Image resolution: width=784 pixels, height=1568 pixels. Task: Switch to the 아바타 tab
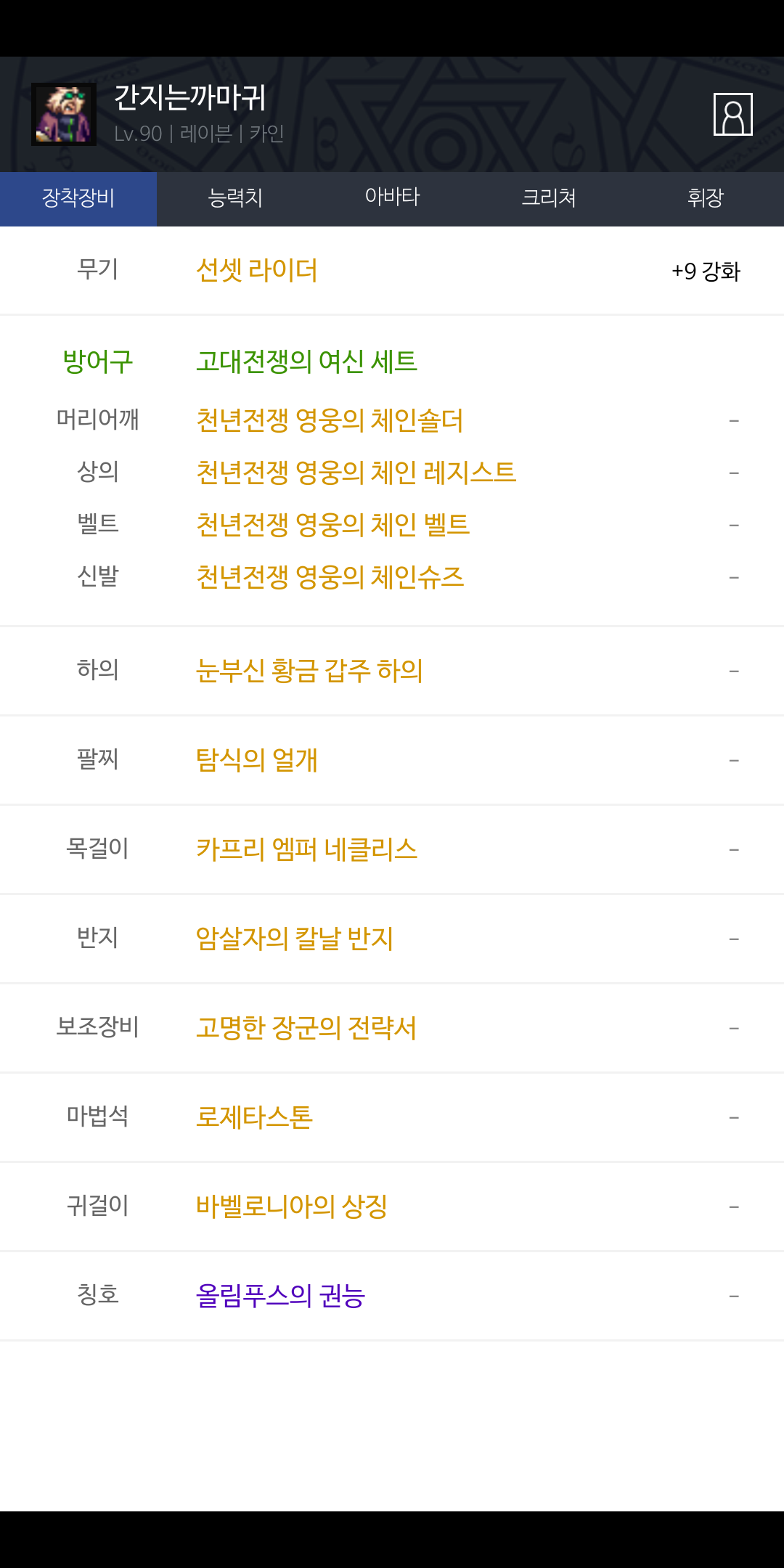point(392,198)
